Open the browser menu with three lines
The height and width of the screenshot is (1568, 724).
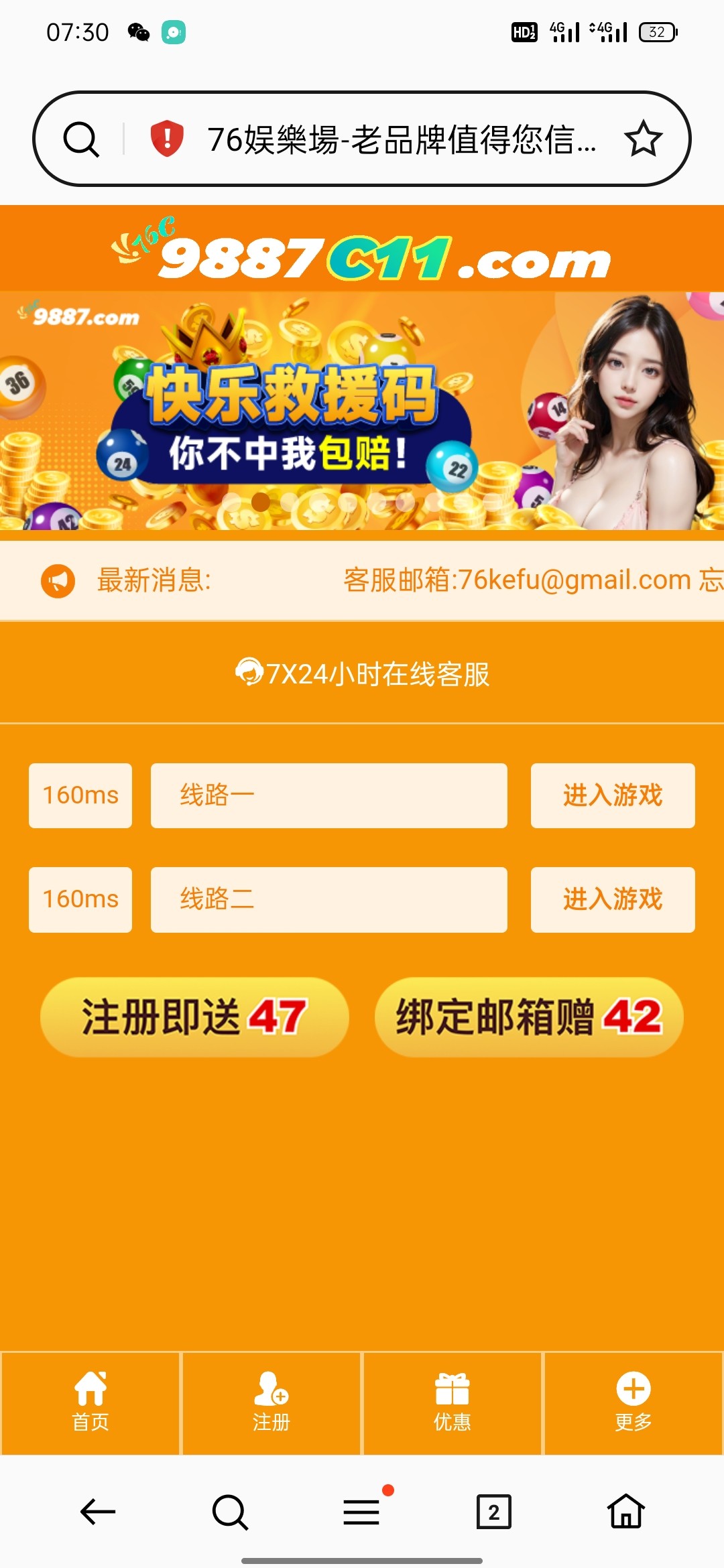point(362,1512)
